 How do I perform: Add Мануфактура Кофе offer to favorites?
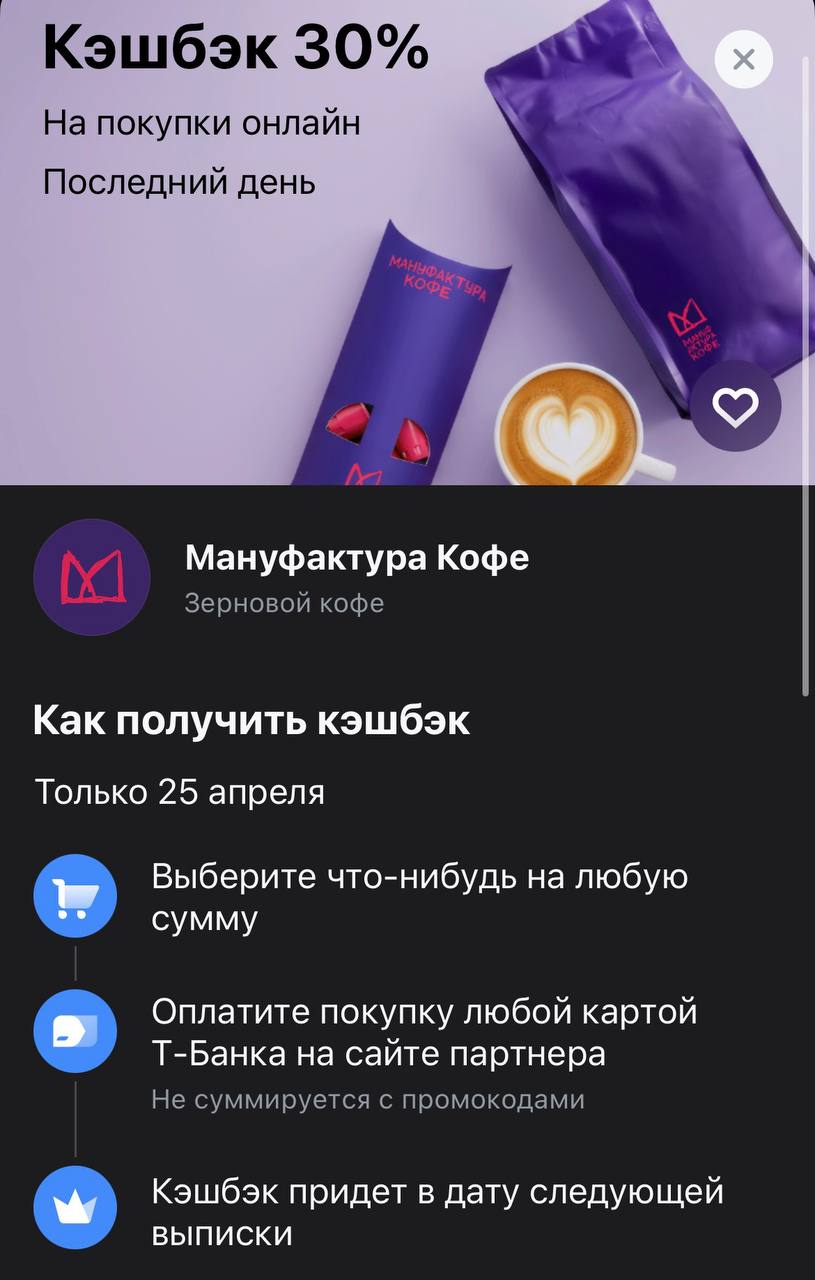click(735, 406)
